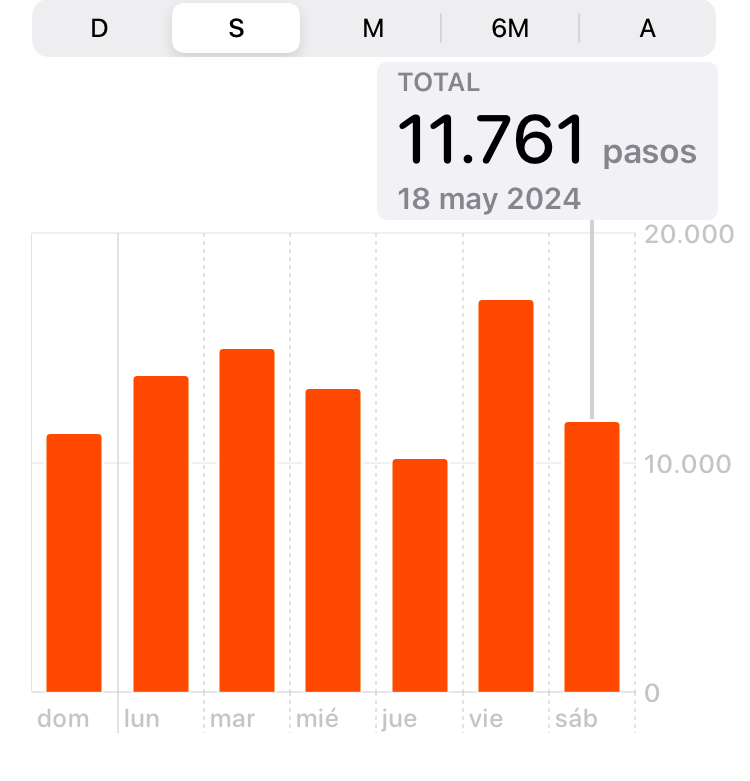Image resolution: width=750 pixels, height=781 pixels.
Task: Switch to the D daily view
Action: pos(99,28)
